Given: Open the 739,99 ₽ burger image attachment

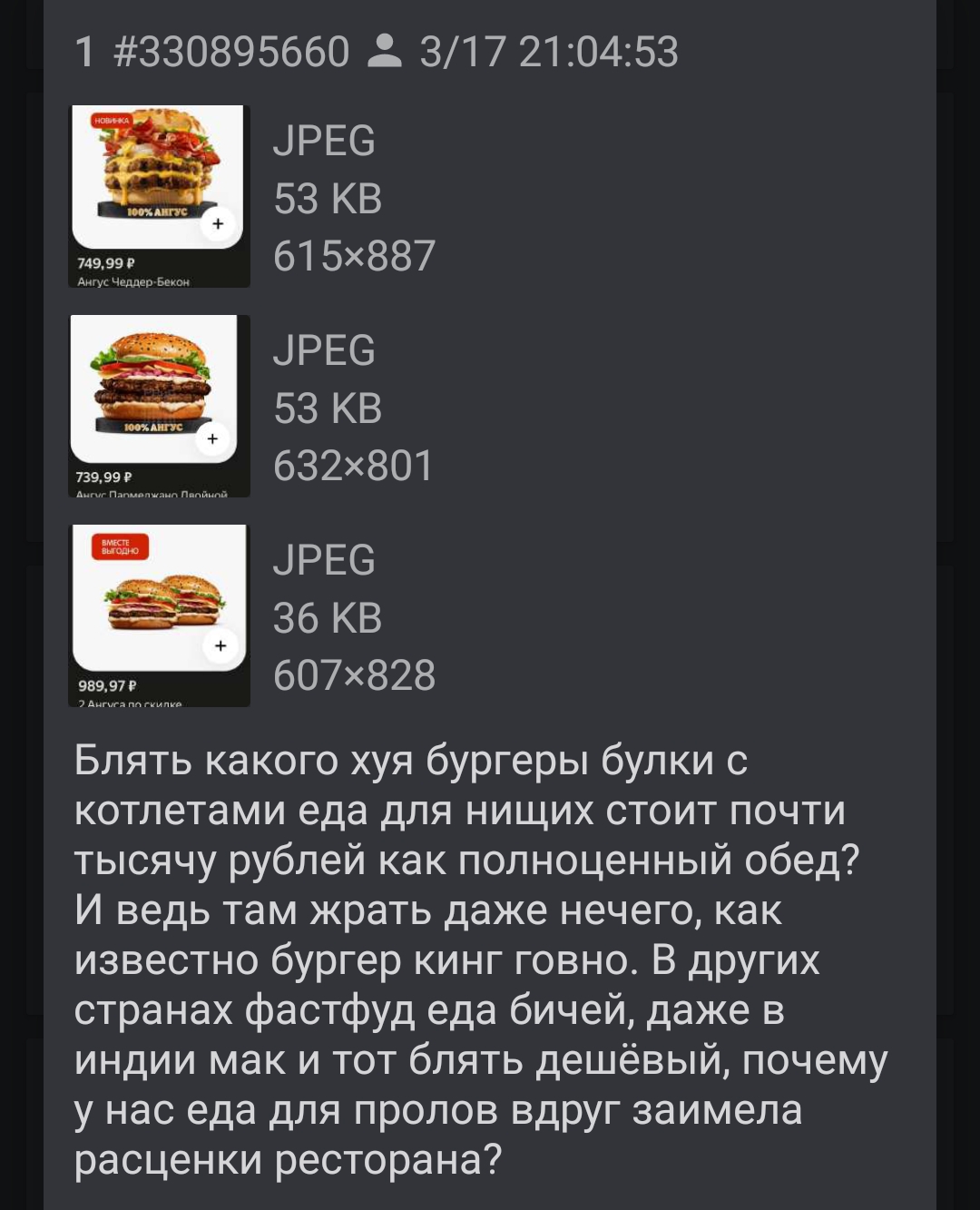Looking at the screenshot, I should click(160, 406).
